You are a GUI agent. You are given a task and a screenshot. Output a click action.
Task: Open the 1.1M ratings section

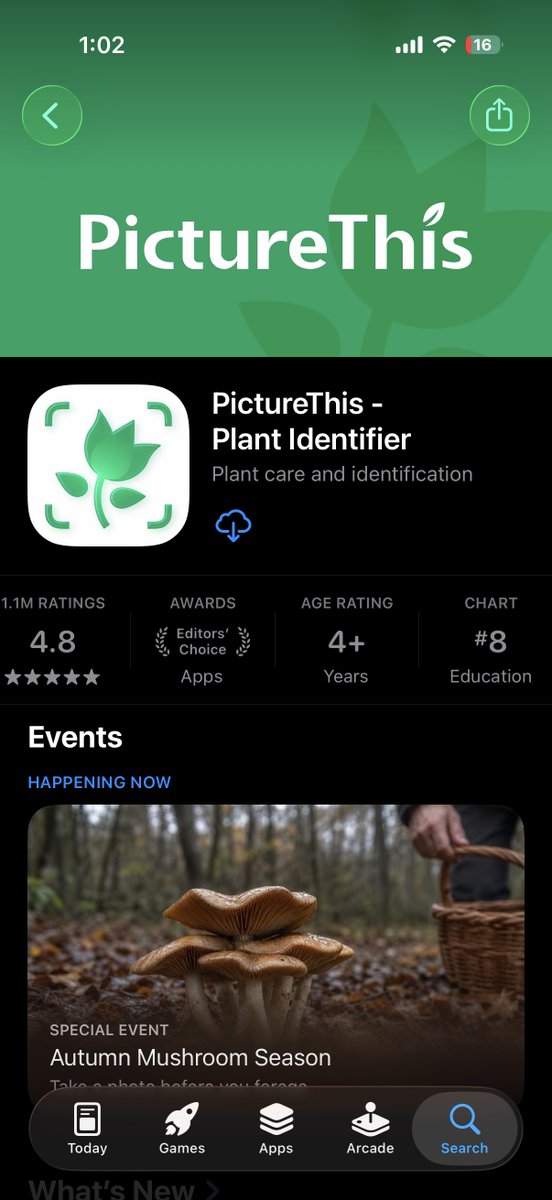tap(52, 640)
